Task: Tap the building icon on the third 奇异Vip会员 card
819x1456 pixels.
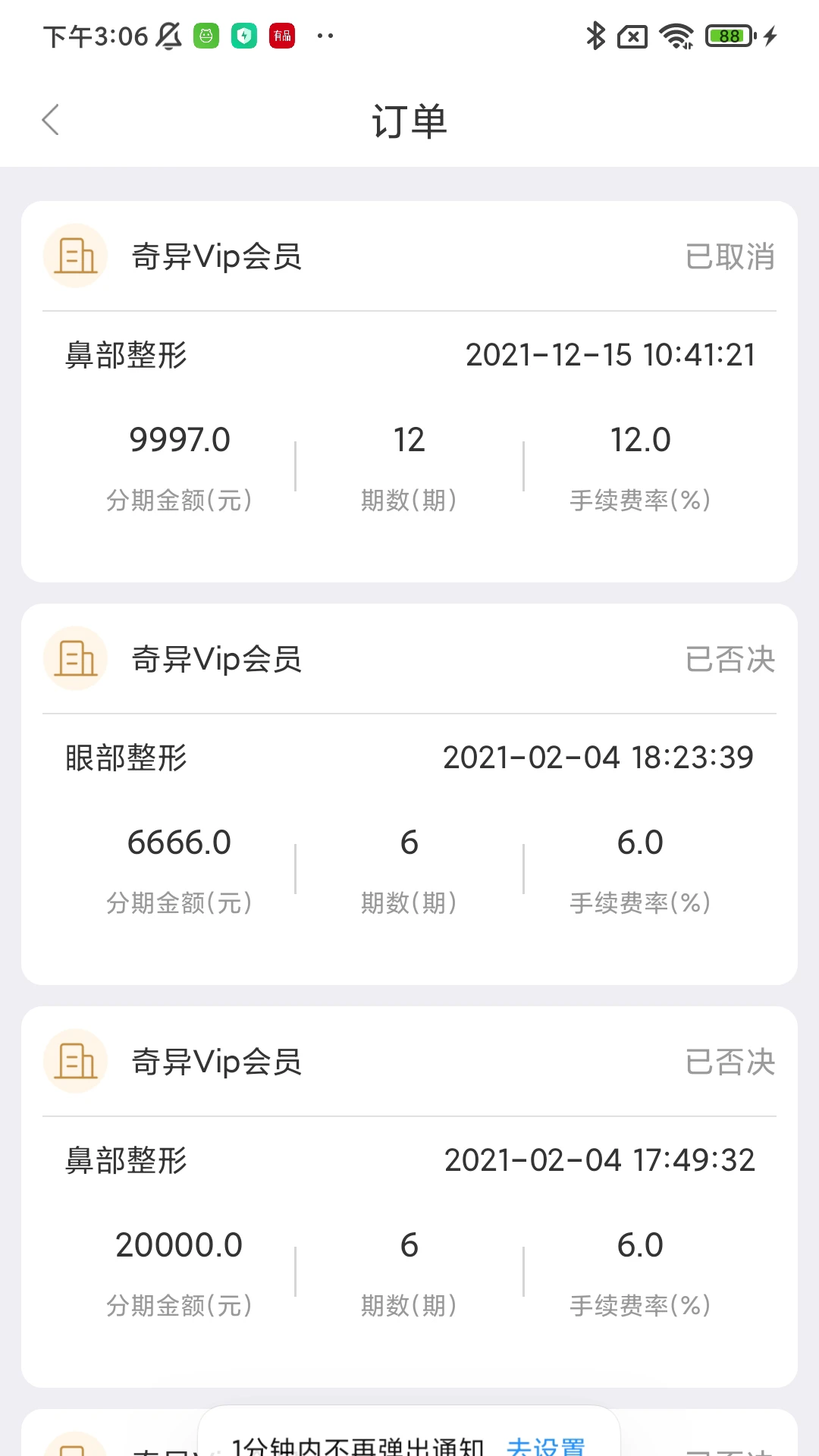Action: pos(74,1062)
